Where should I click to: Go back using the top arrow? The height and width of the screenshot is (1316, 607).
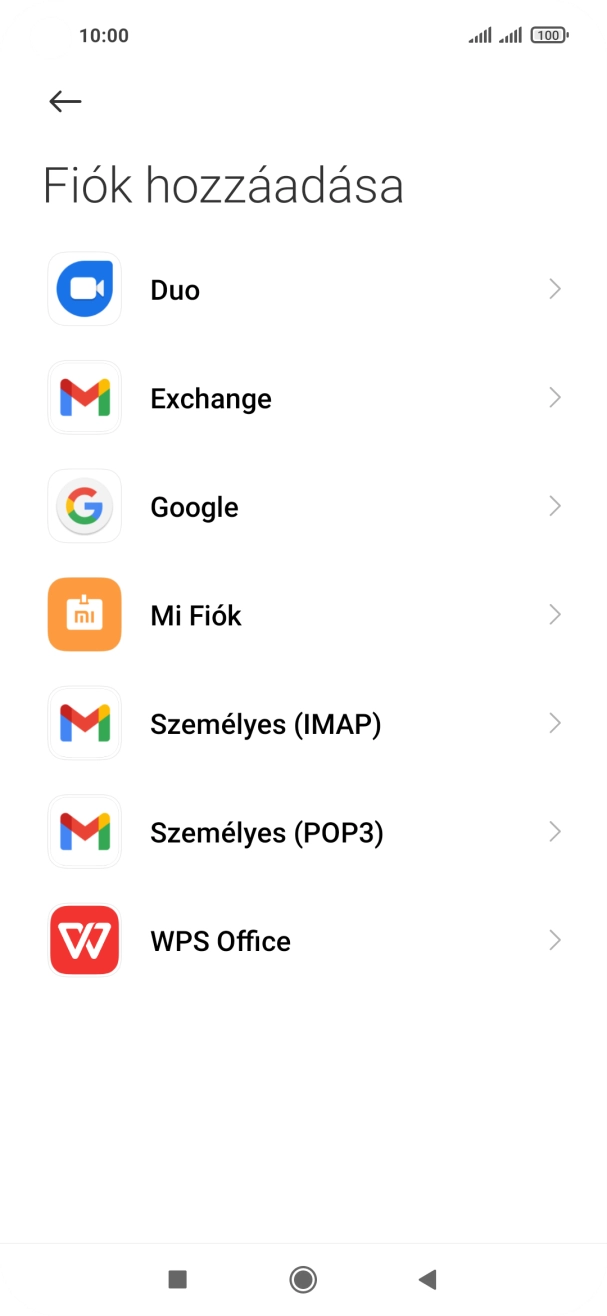(x=65, y=101)
